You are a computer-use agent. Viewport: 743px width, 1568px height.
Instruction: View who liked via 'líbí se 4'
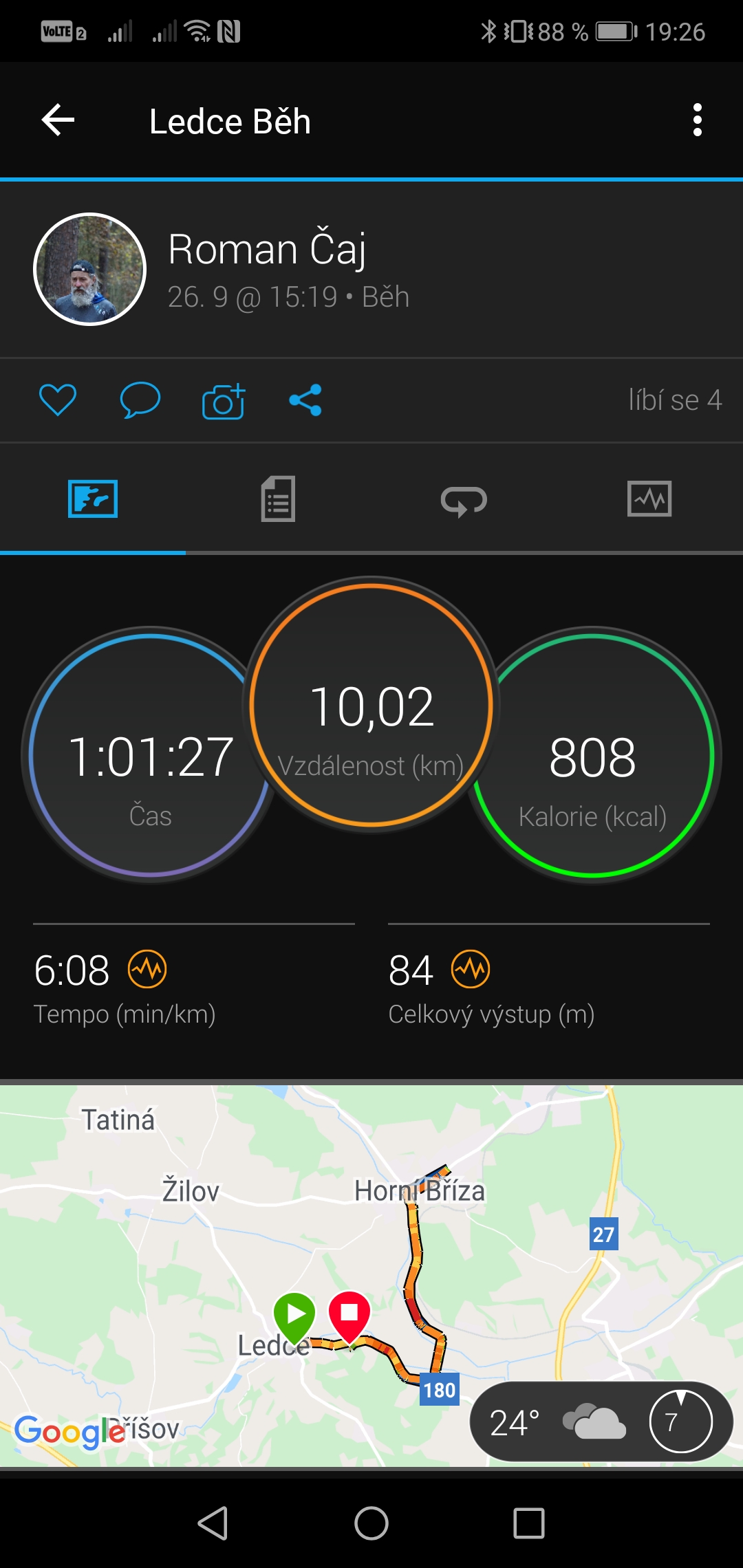(x=675, y=400)
